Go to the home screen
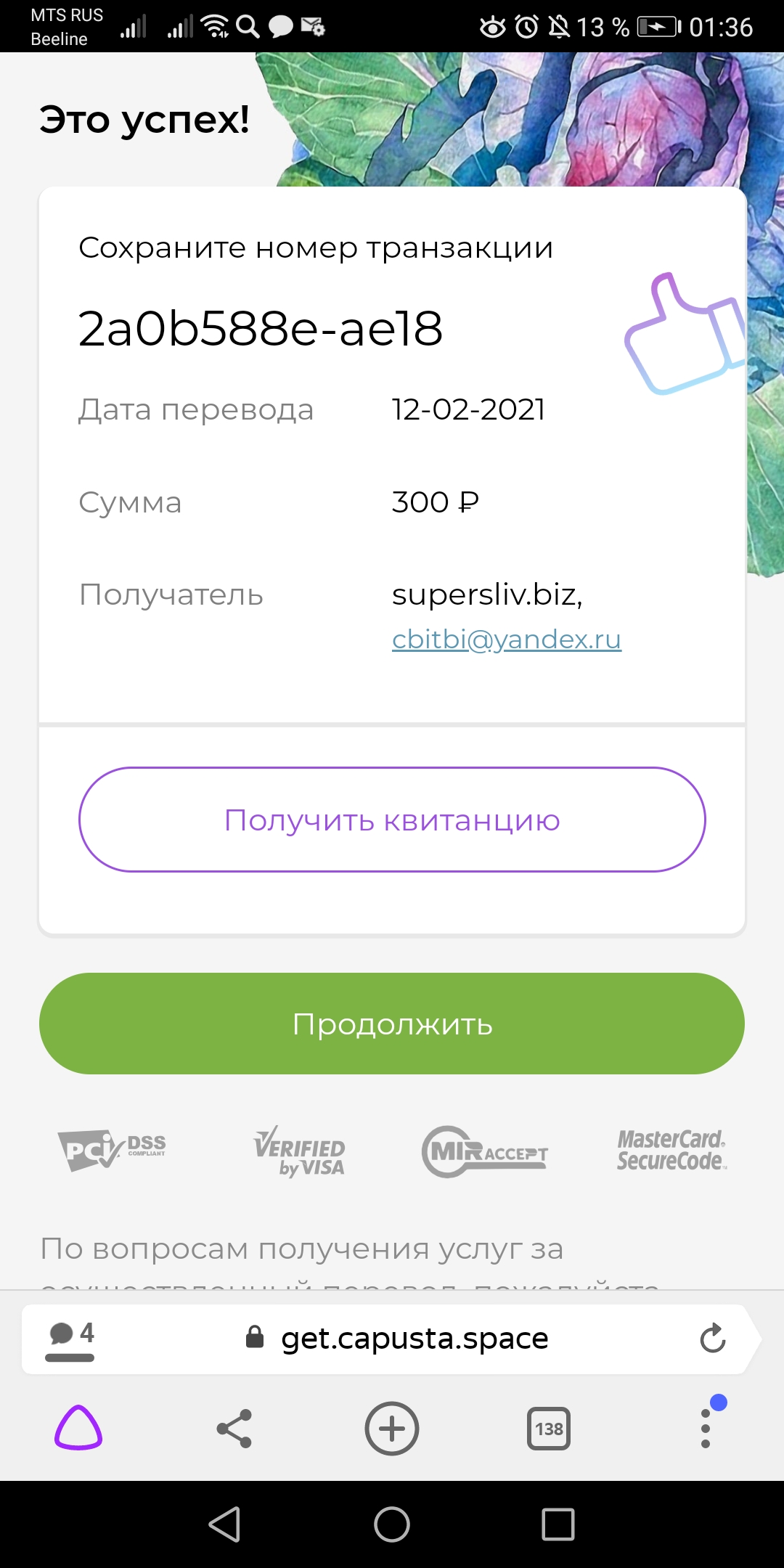 pyautogui.click(x=392, y=1524)
